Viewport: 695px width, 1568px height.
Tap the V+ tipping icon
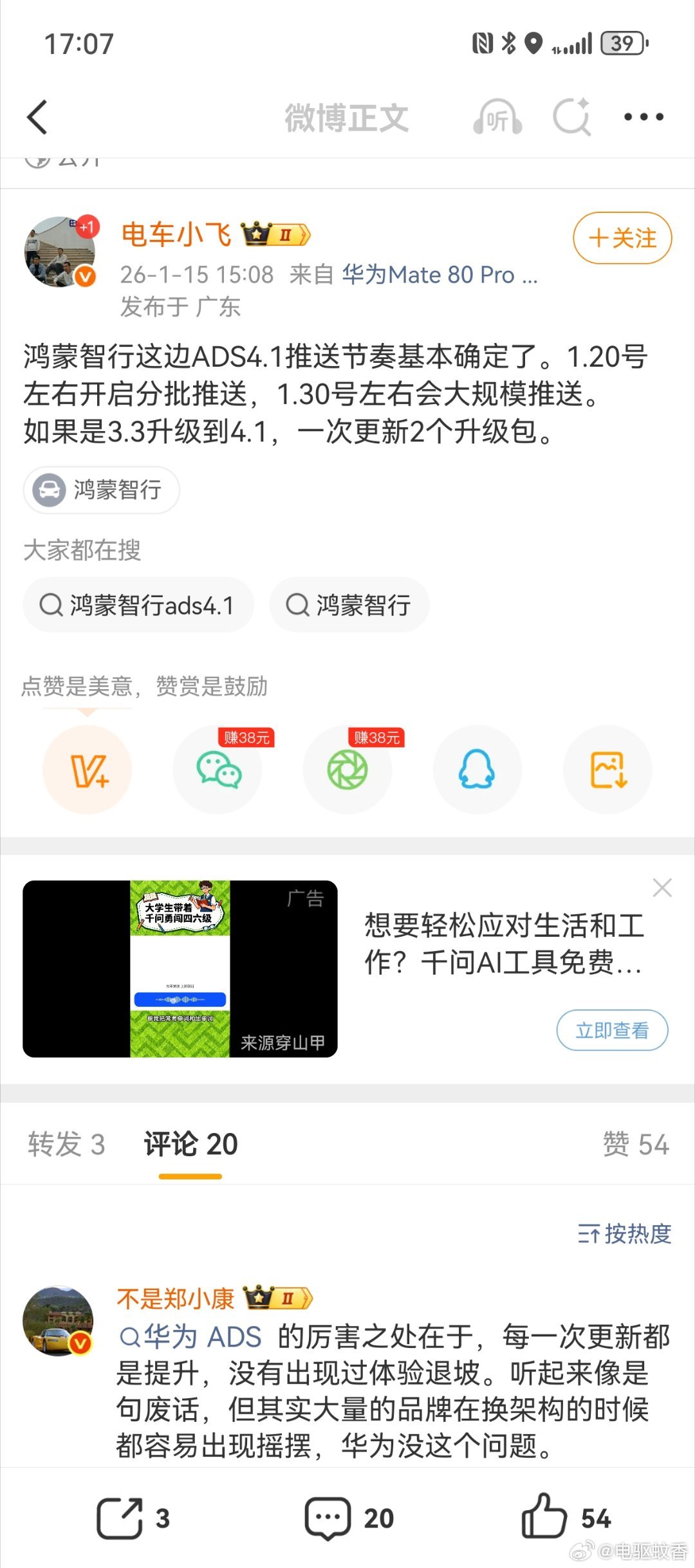click(87, 770)
